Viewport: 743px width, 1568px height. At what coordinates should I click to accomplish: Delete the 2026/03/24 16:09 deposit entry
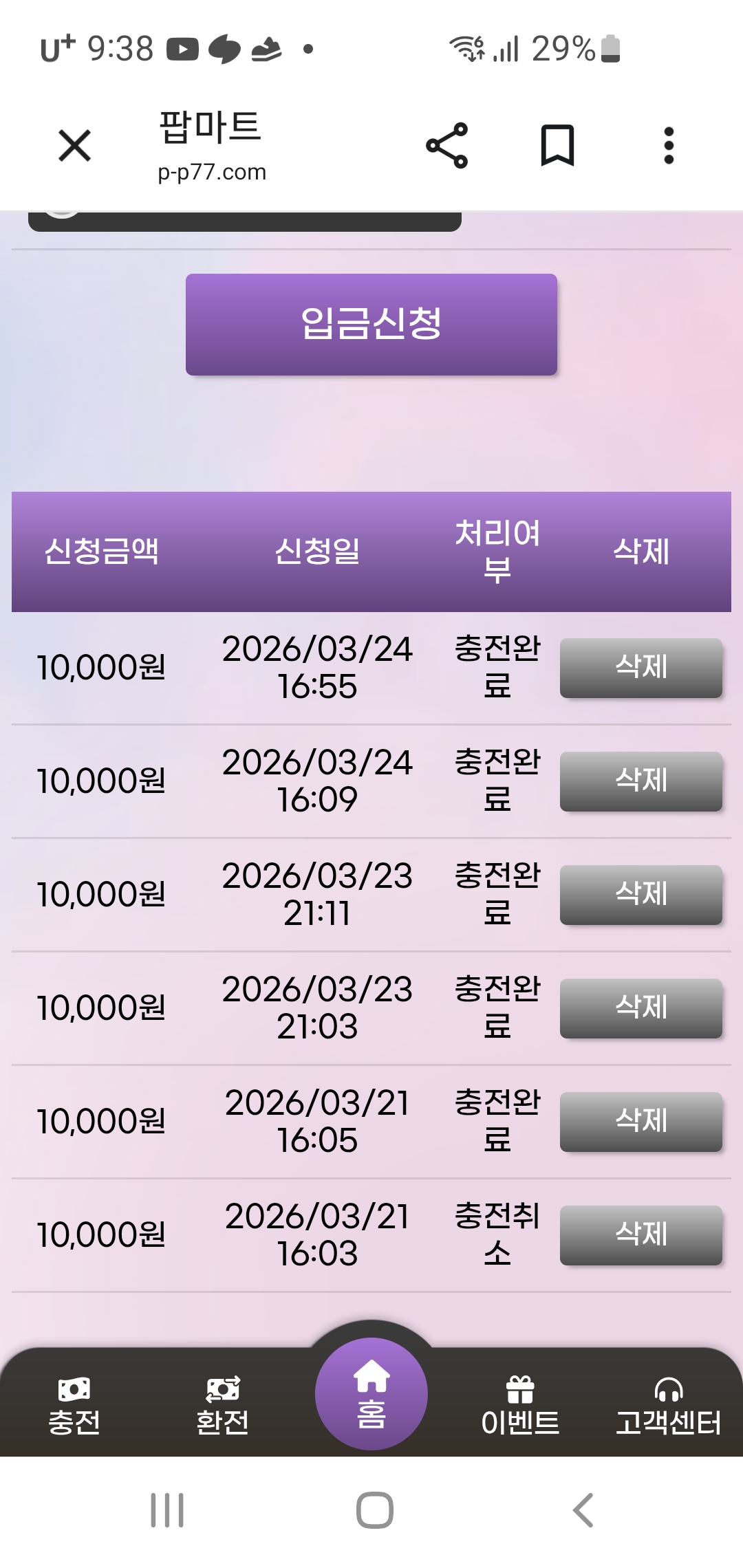pyautogui.click(x=640, y=781)
